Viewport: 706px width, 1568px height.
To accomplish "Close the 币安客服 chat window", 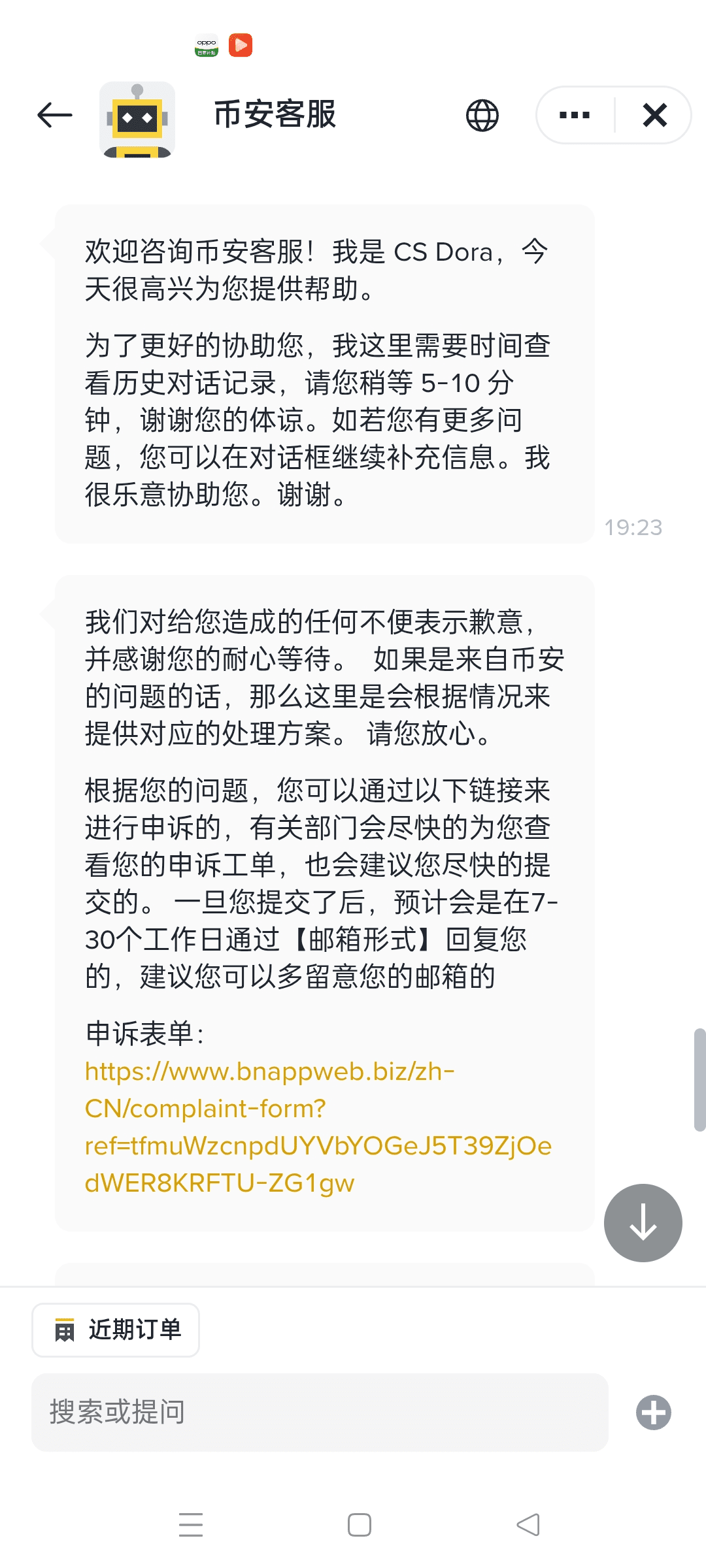I will [654, 116].
